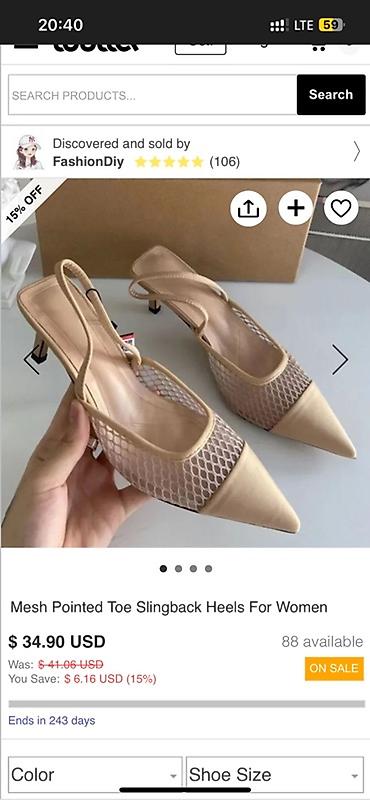Go to the previous product photo
Screen dimensions: 370x800
coord(32,360)
